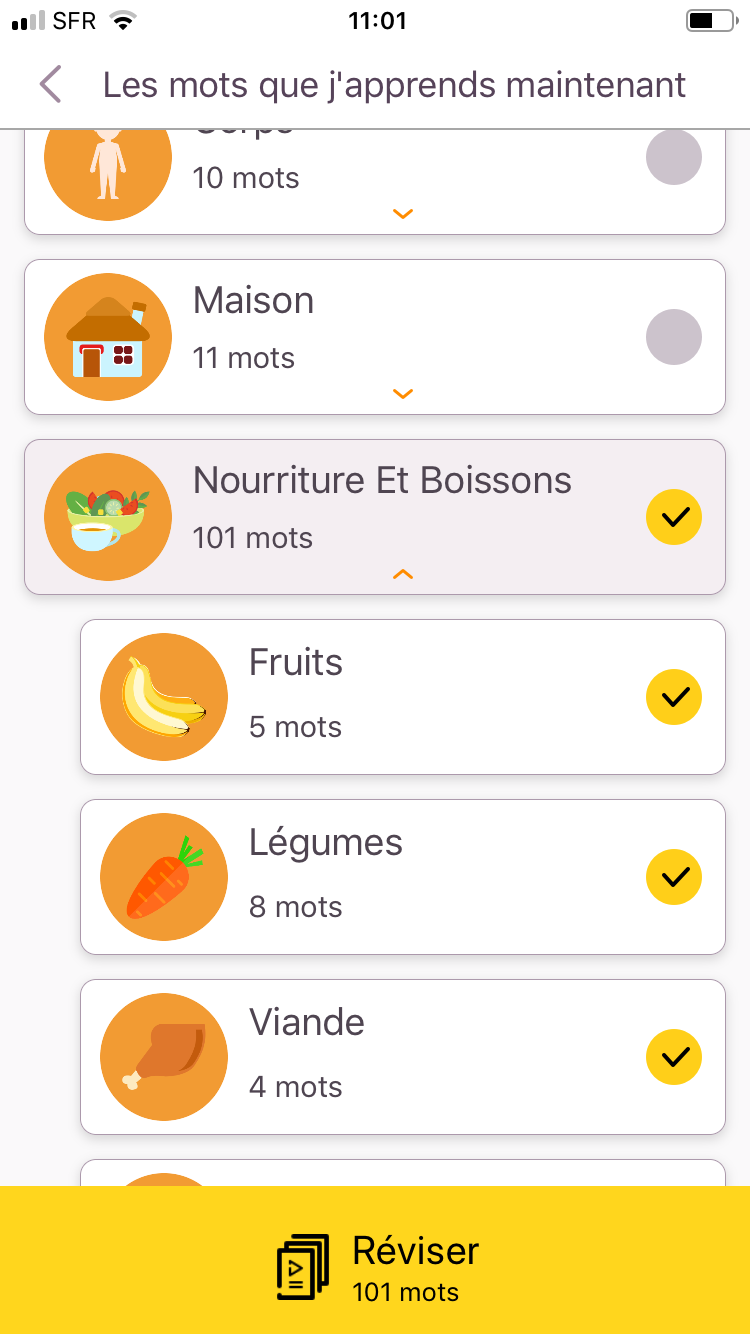
Task: Open the Viande word list
Action: (400, 1057)
